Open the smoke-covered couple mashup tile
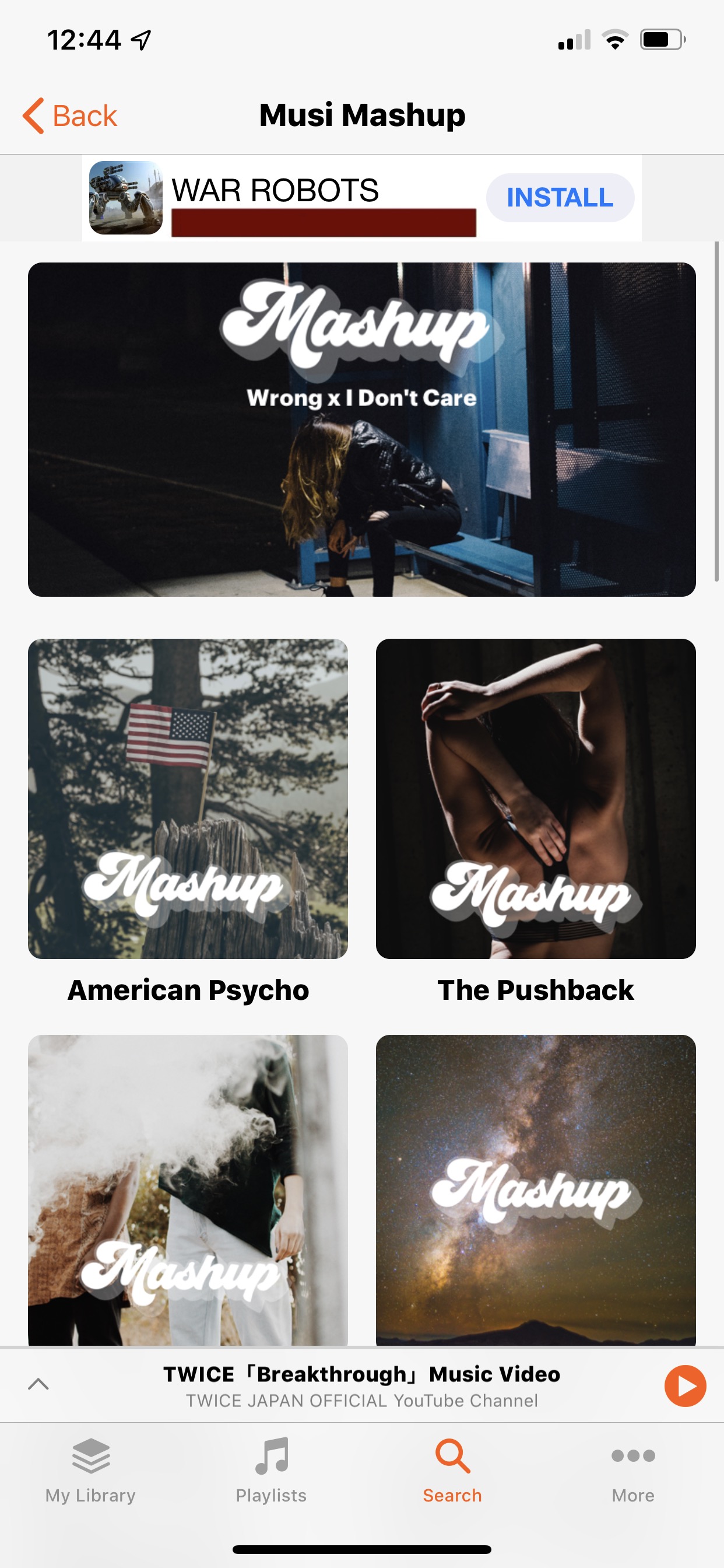Viewport: 724px width, 1568px height. (187, 1190)
